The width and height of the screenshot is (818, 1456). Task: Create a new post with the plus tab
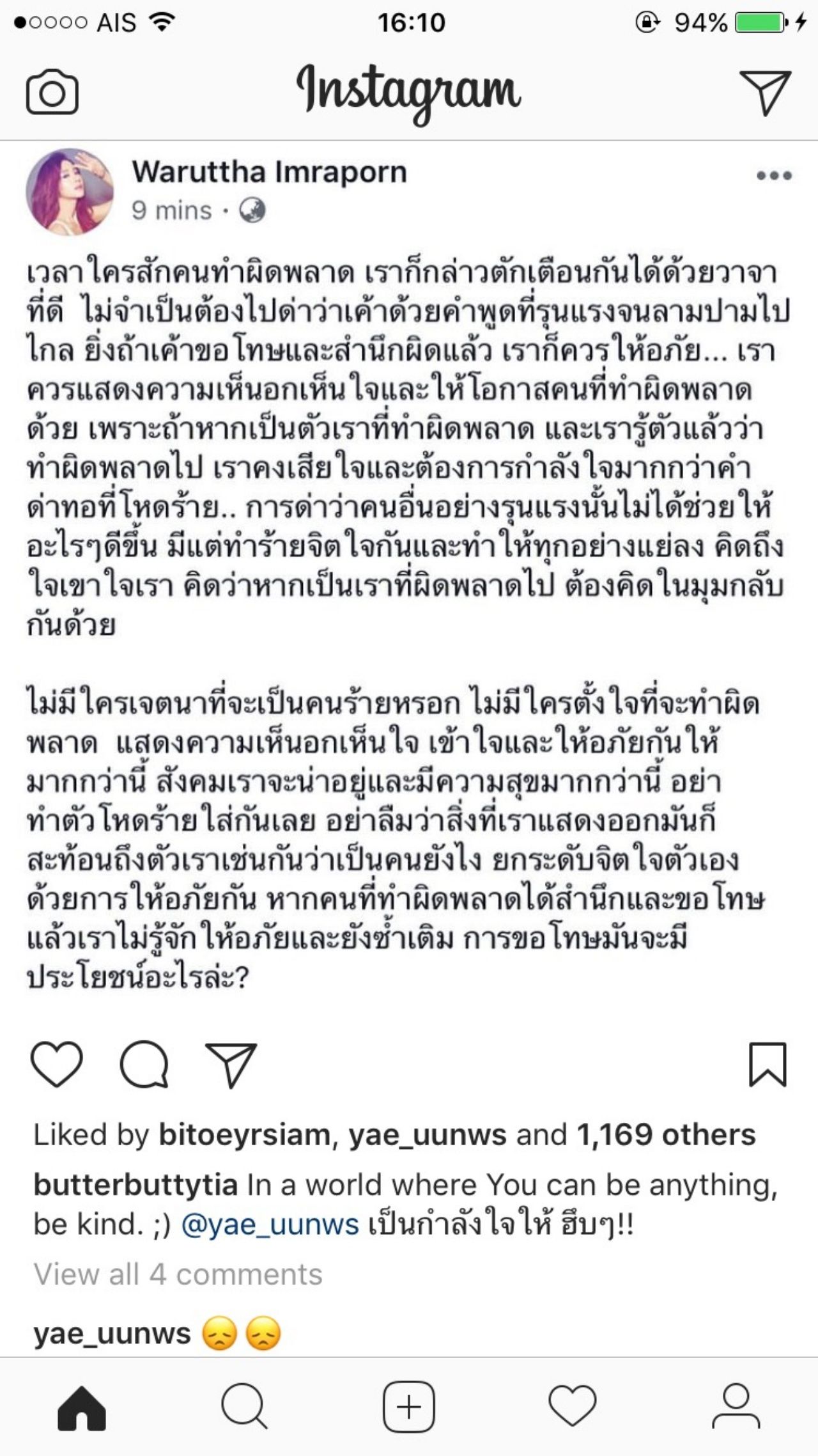tap(409, 1407)
